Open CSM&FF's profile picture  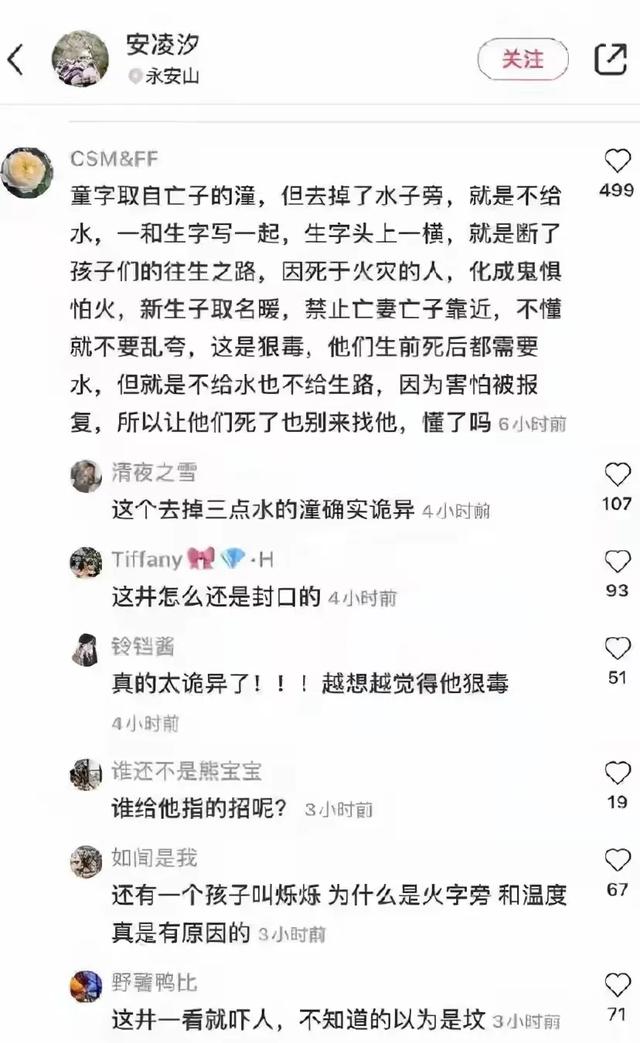pyautogui.click(x=27, y=172)
